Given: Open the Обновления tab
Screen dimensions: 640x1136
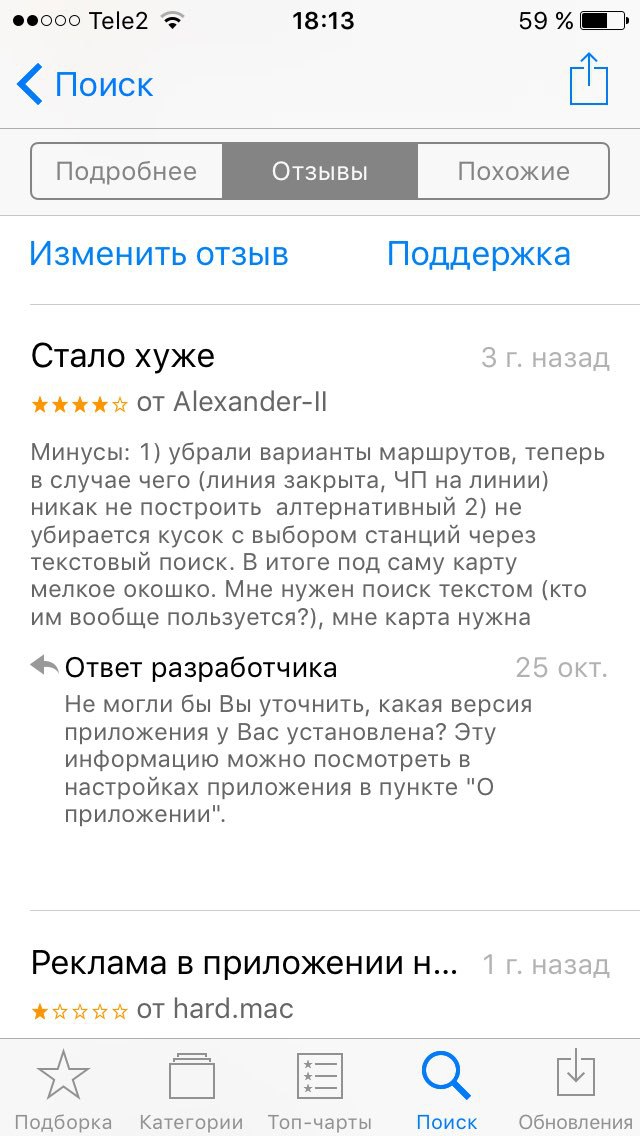Looking at the screenshot, I should coord(575,1089).
